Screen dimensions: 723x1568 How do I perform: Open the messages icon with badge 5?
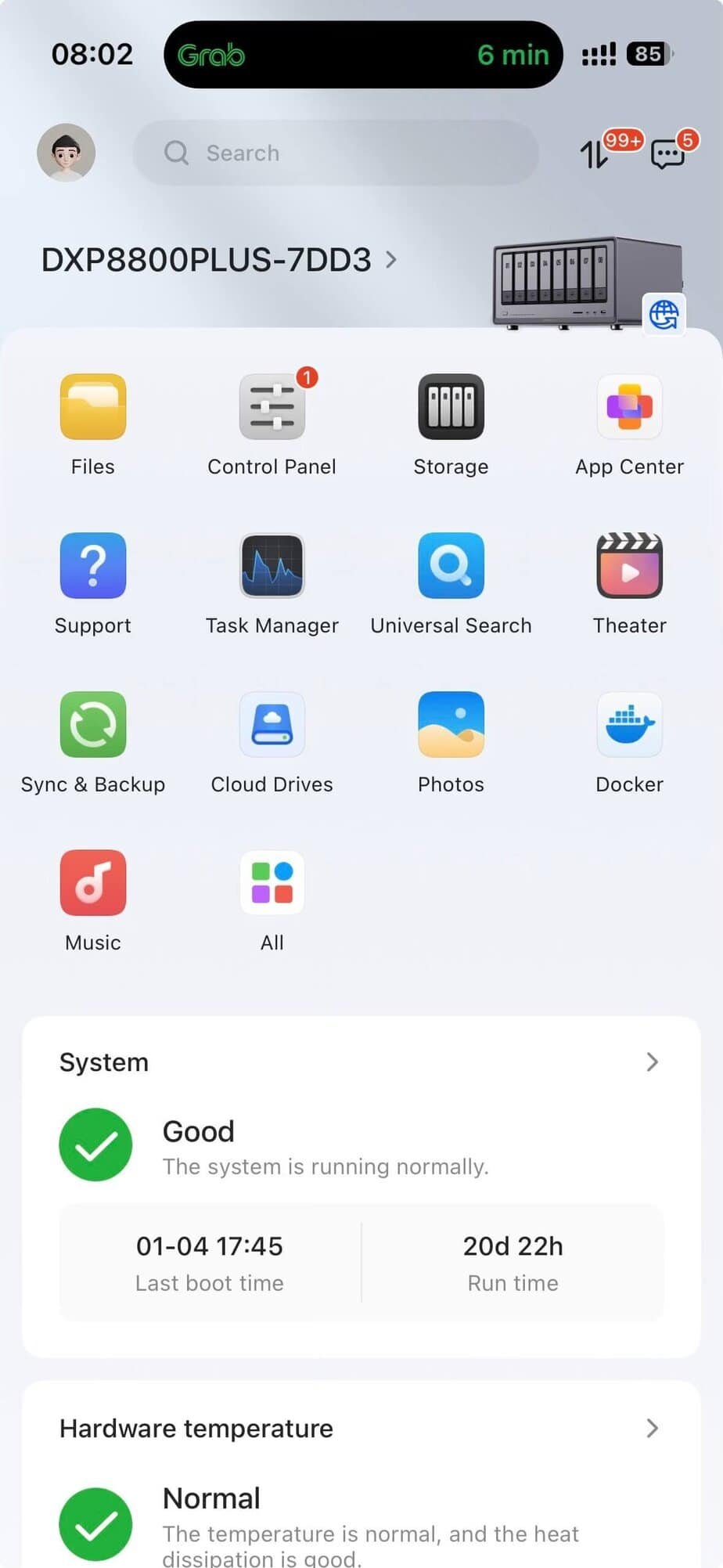667,153
